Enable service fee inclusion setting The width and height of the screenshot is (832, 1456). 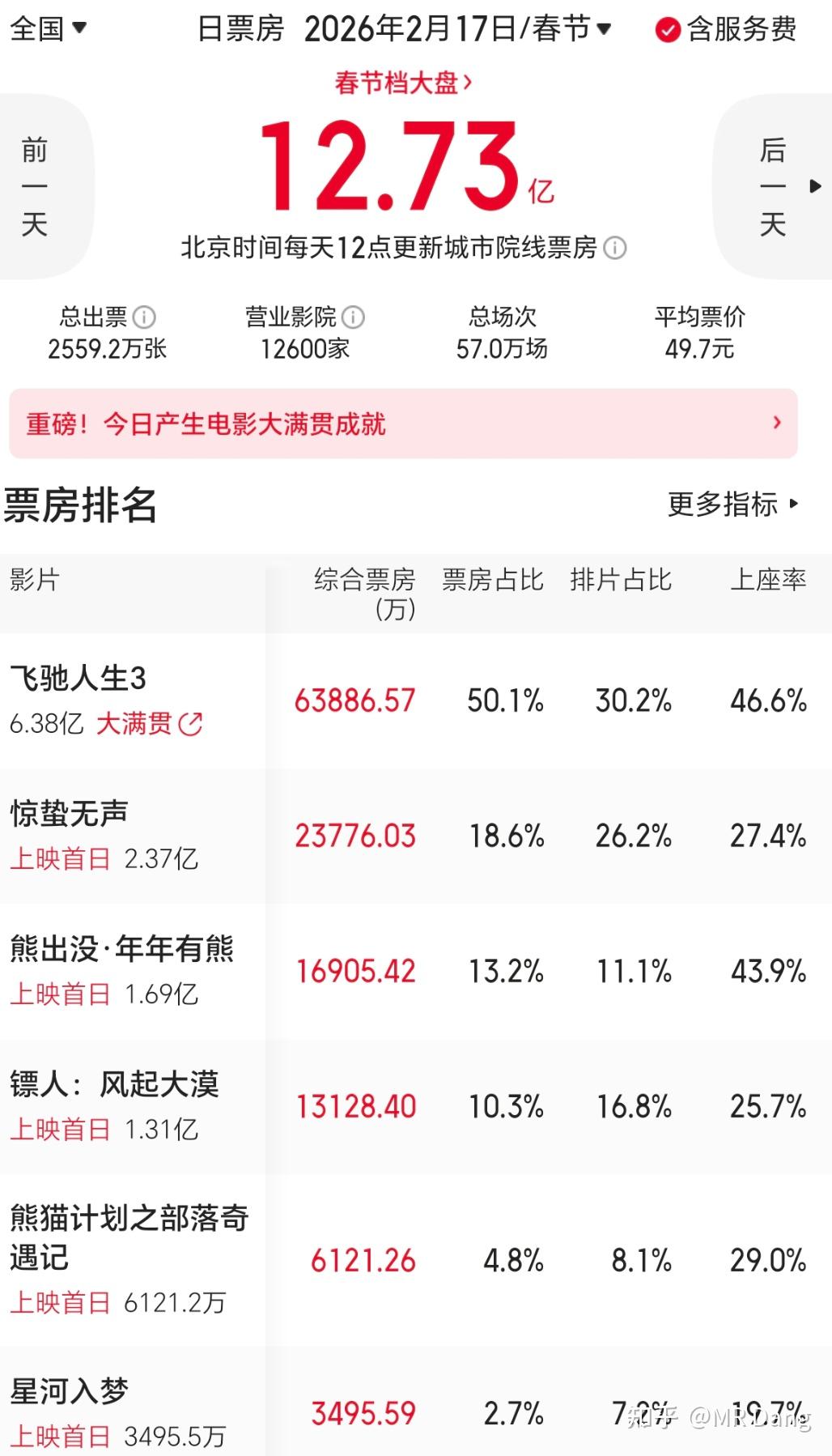coord(727,30)
